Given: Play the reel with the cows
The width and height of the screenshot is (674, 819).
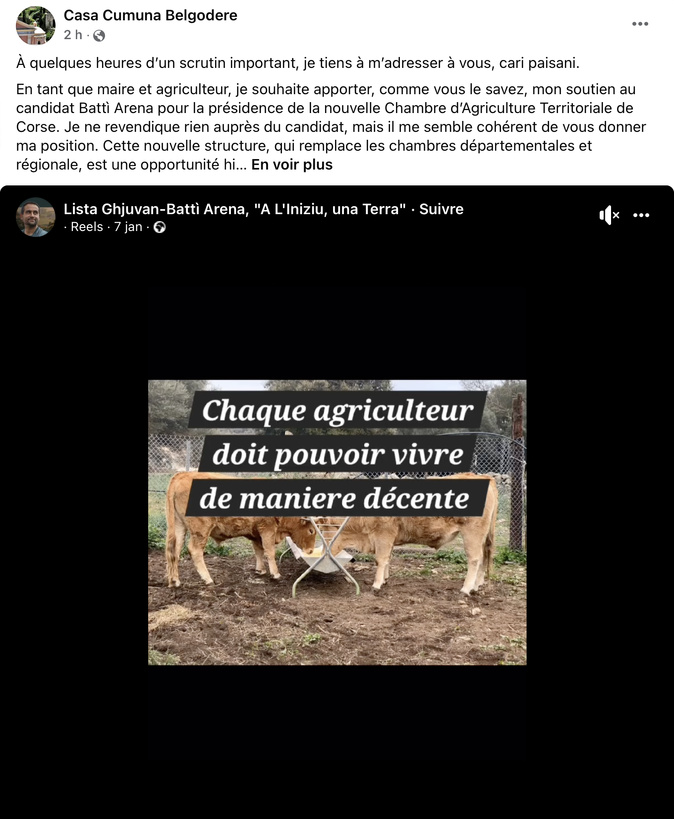Looking at the screenshot, I should coord(337,522).
